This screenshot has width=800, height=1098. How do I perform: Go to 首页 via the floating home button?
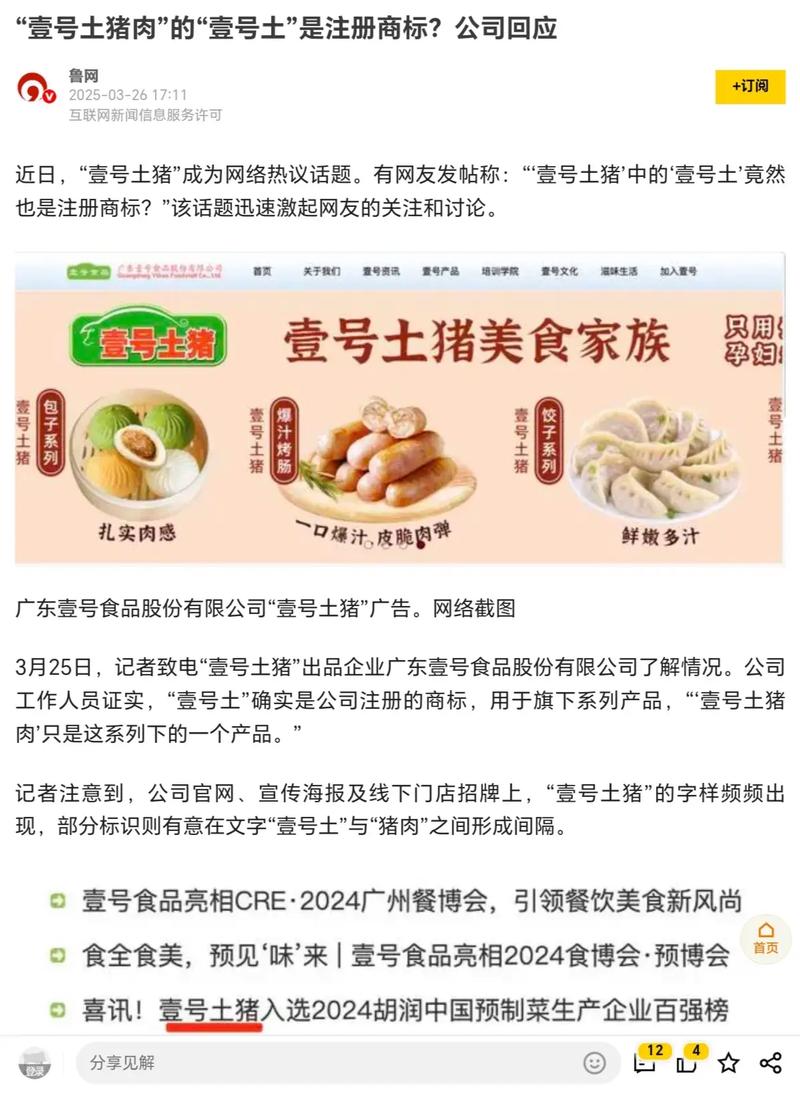765,938
